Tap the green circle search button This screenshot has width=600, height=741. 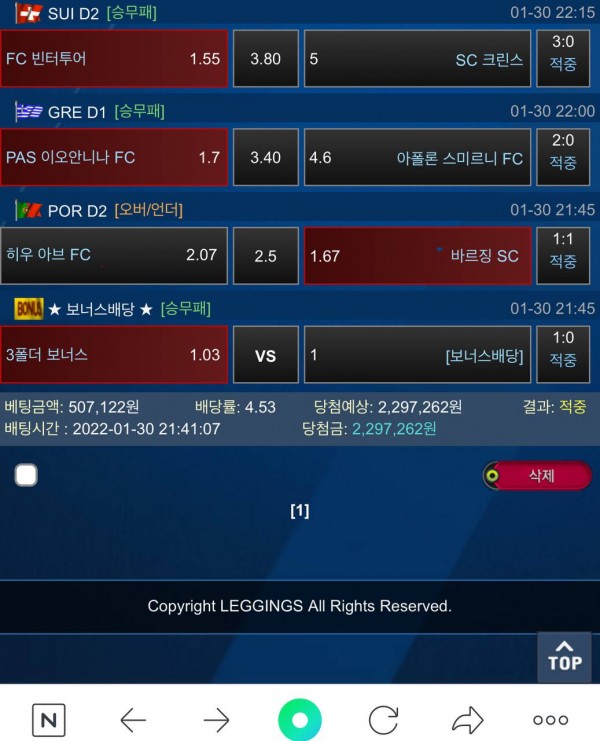[300, 720]
